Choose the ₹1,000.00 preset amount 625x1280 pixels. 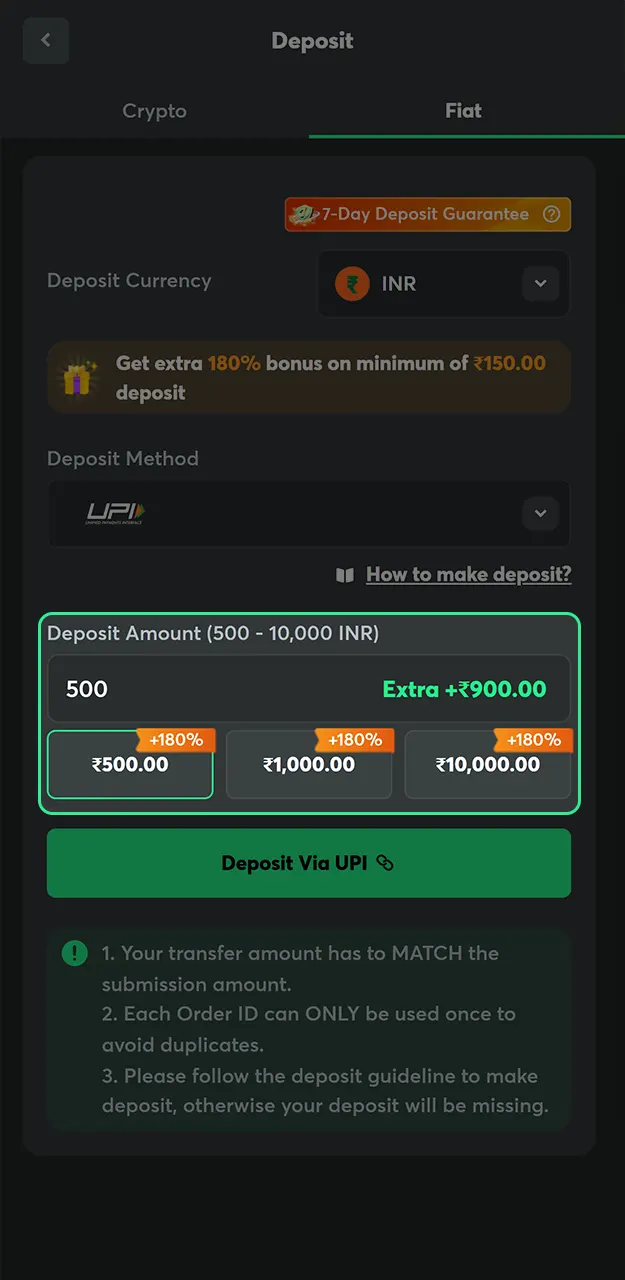pos(309,765)
